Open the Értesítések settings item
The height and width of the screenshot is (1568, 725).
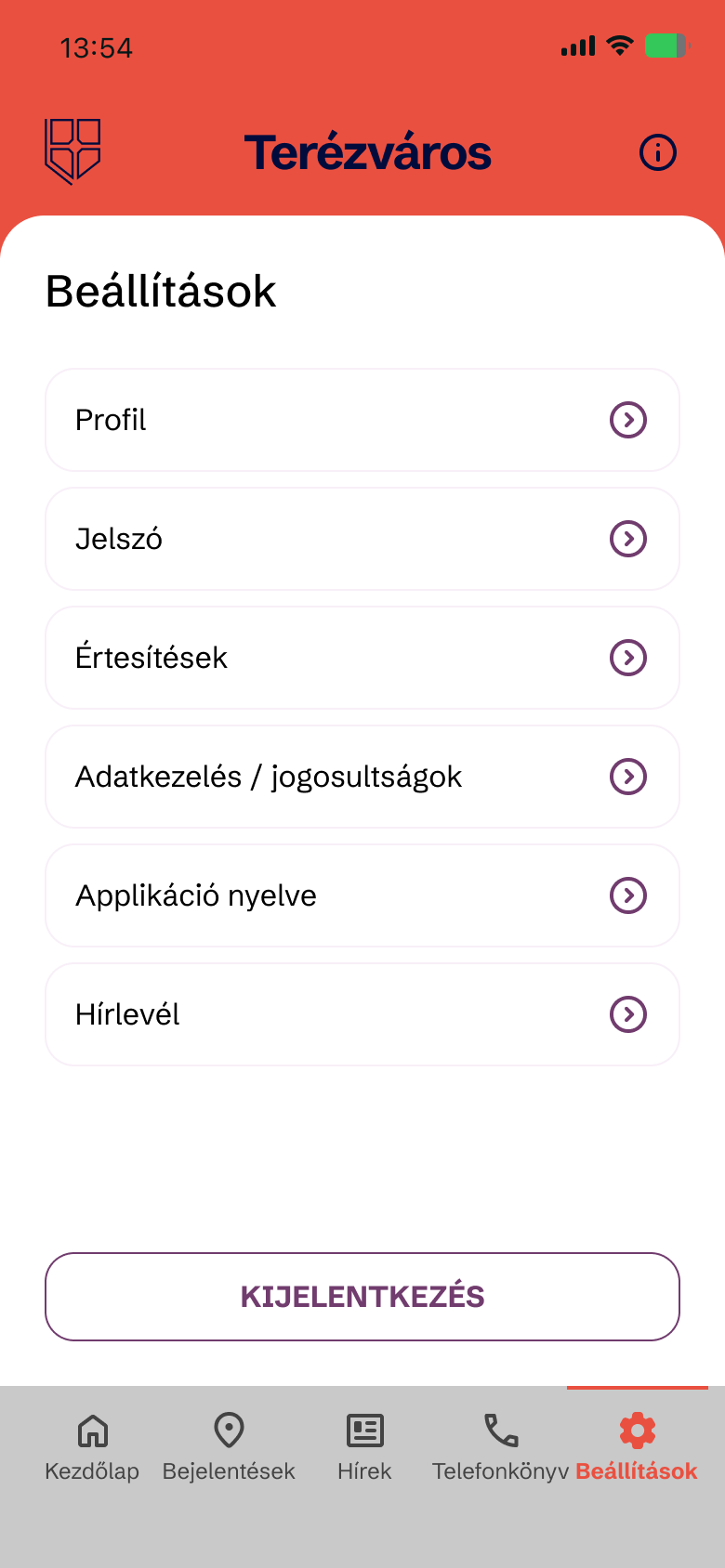(x=362, y=658)
